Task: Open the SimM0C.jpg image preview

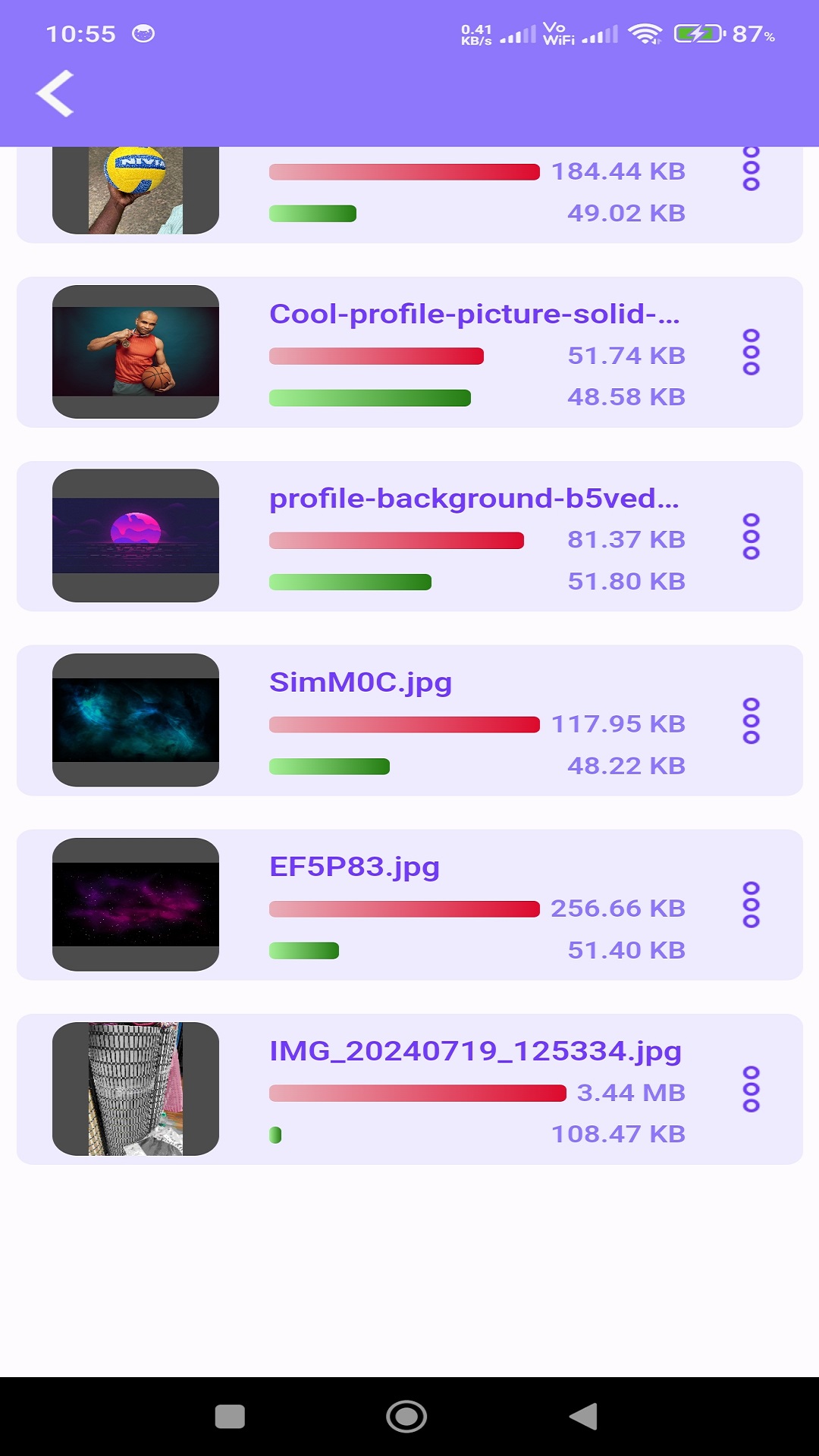Action: pos(136,720)
